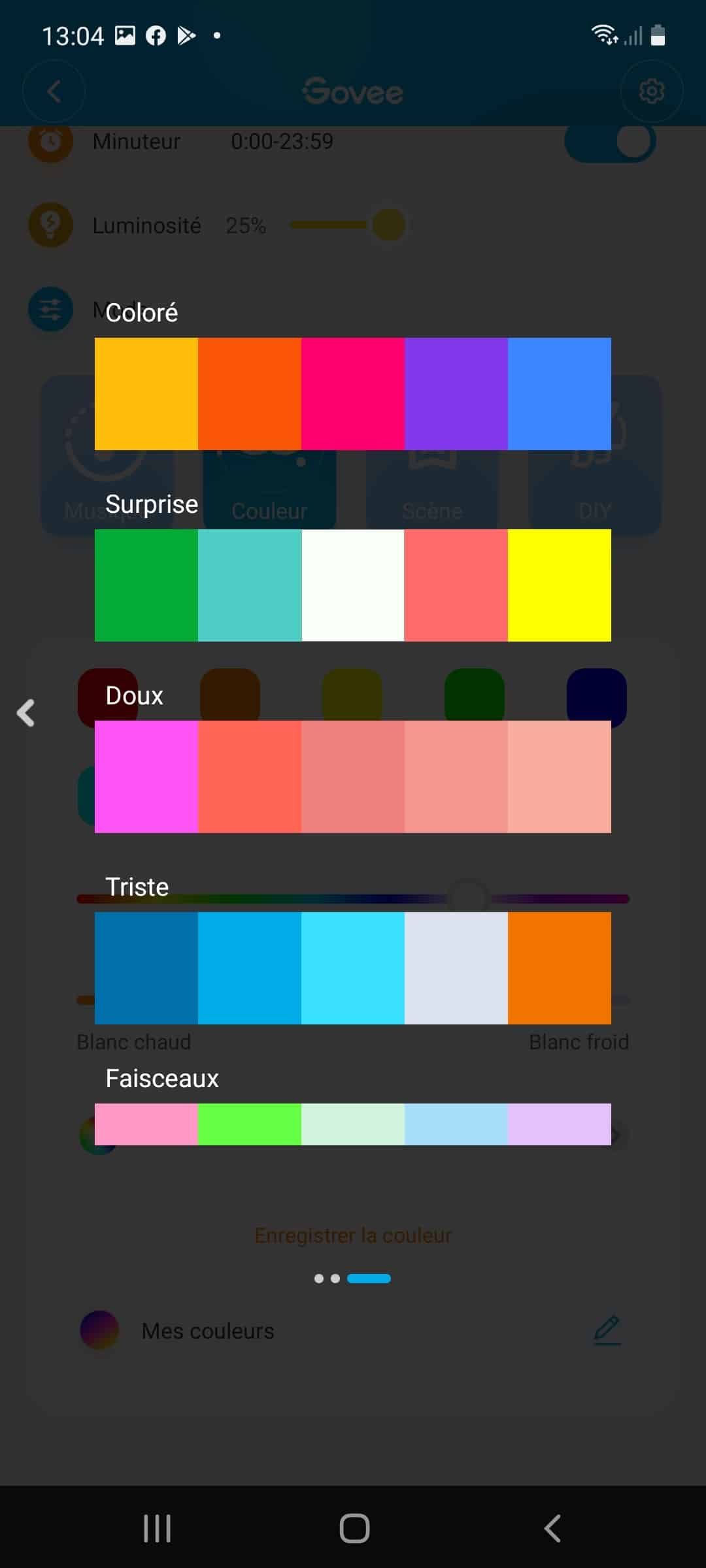Screen dimensions: 706x1568
Task: Go to the home screen
Action: [354, 1528]
